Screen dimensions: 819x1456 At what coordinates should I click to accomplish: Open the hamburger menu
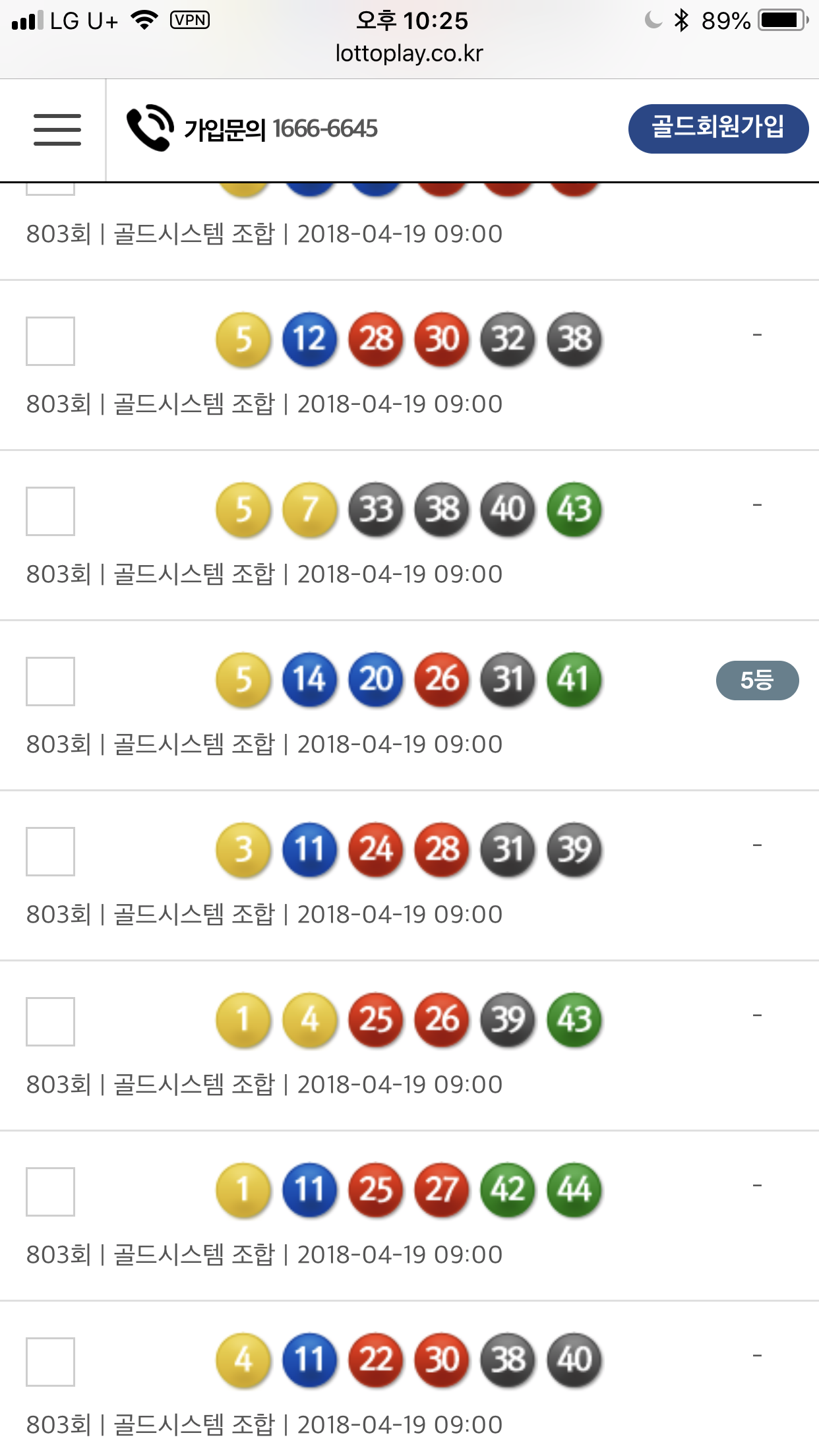pyautogui.click(x=57, y=129)
